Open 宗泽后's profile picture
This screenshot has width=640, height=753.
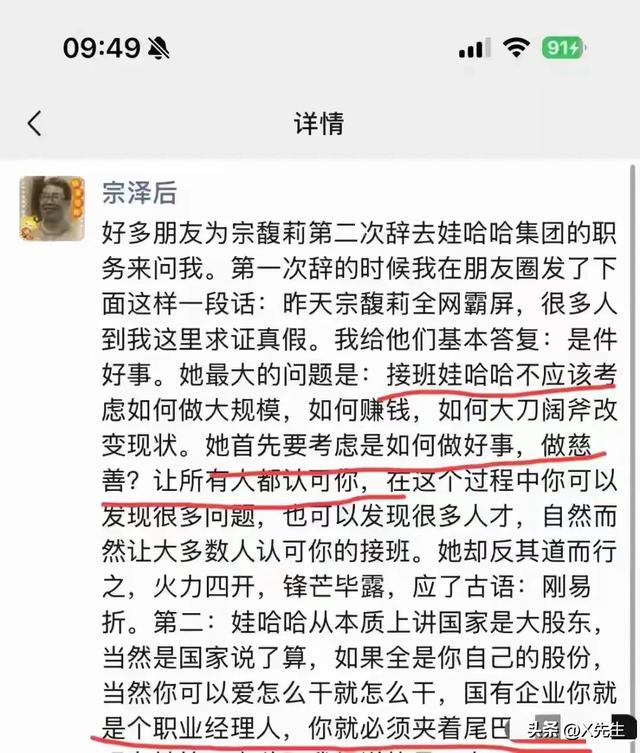52,208
